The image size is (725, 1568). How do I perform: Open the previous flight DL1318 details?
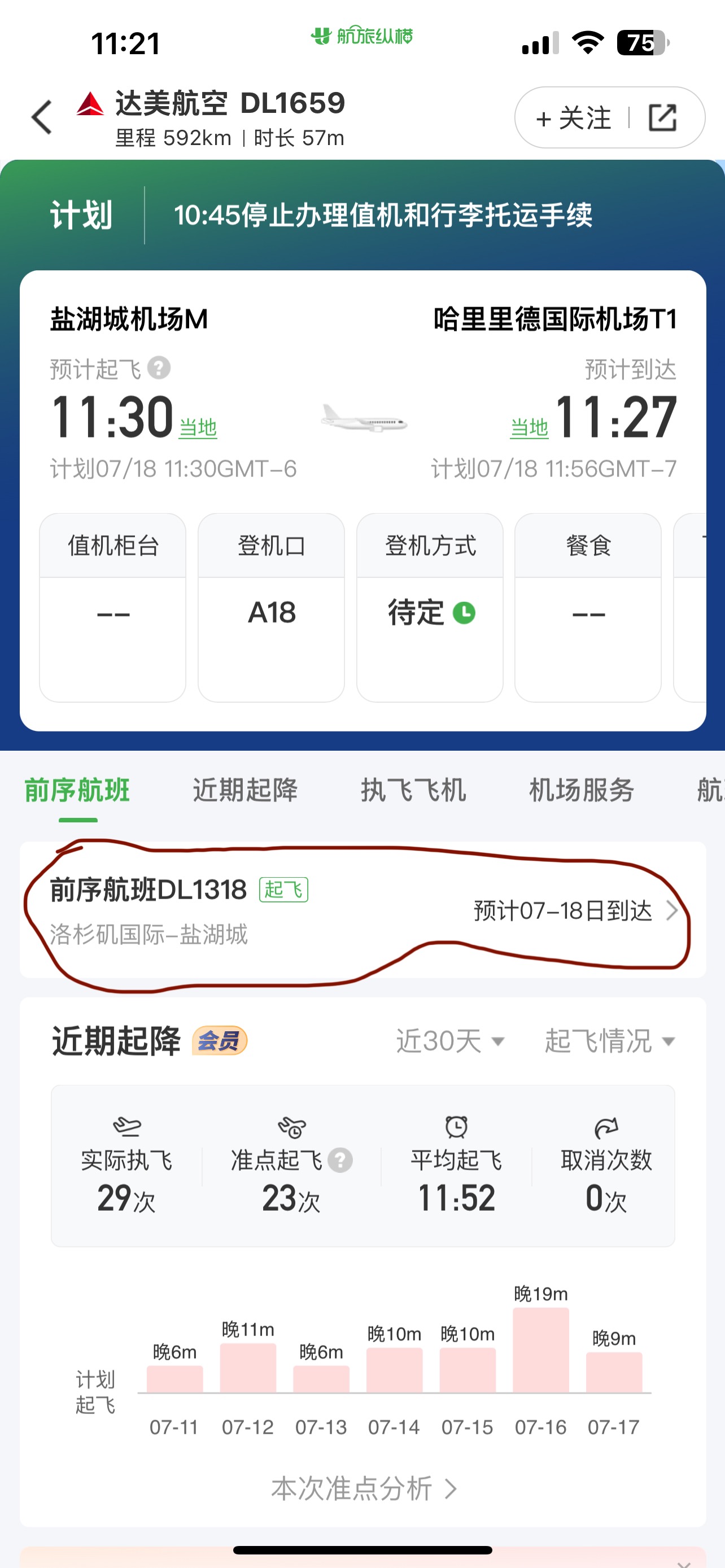362,910
